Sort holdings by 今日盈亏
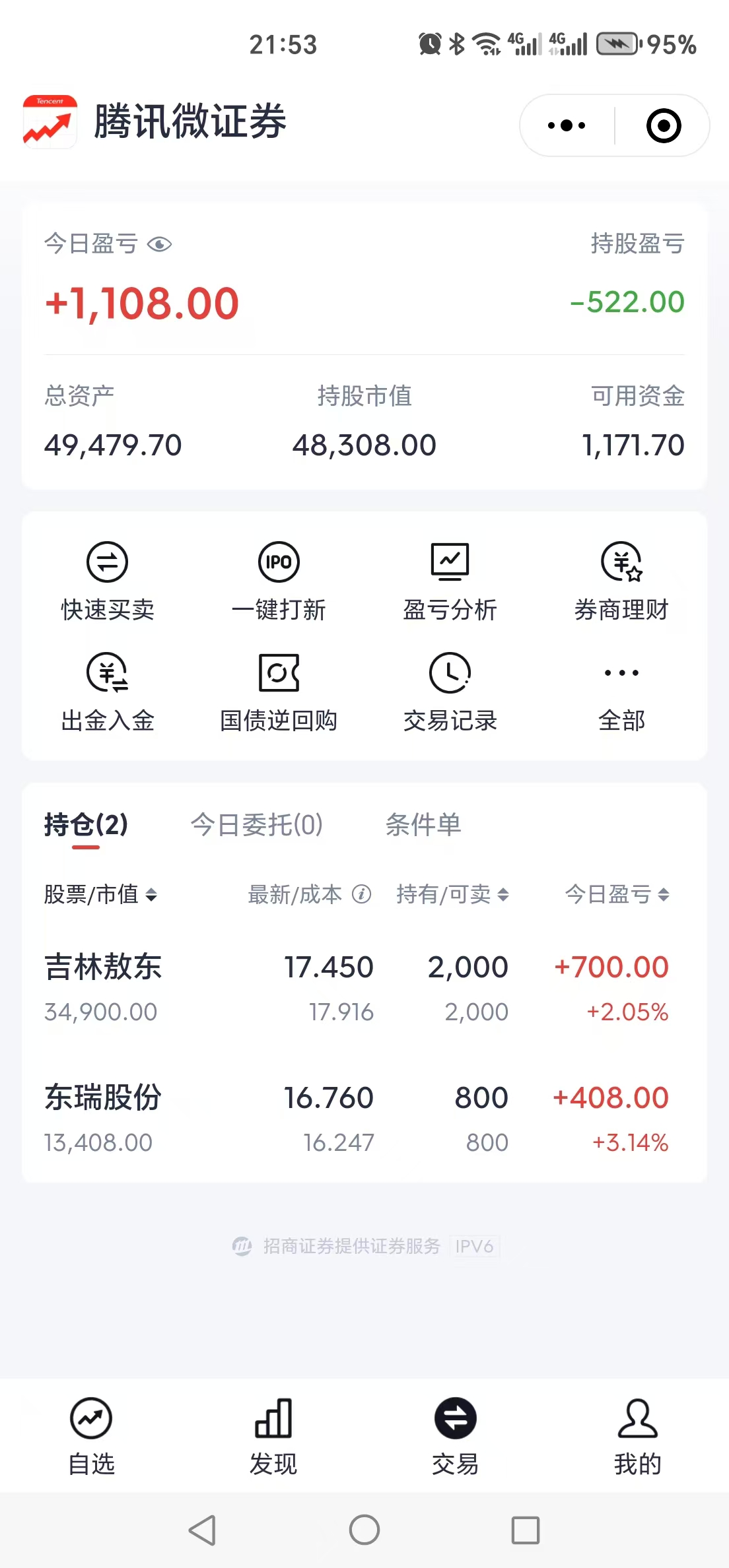The height and width of the screenshot is (1568, 729). click(x=617, y=894)
